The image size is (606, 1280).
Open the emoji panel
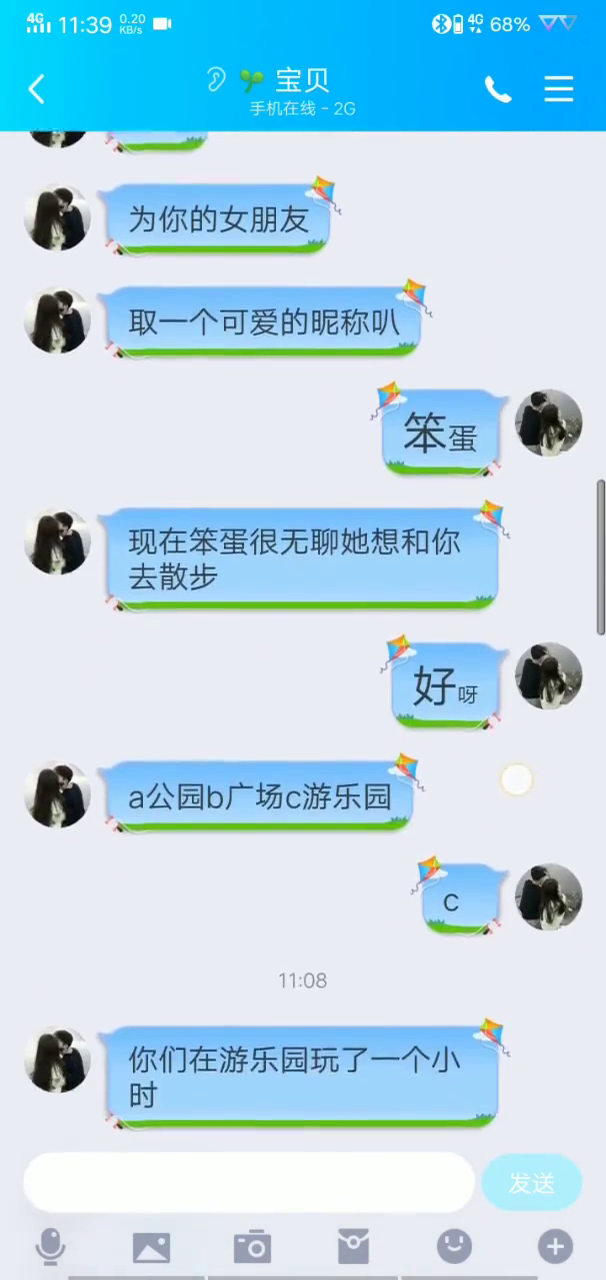(454, 1246)
